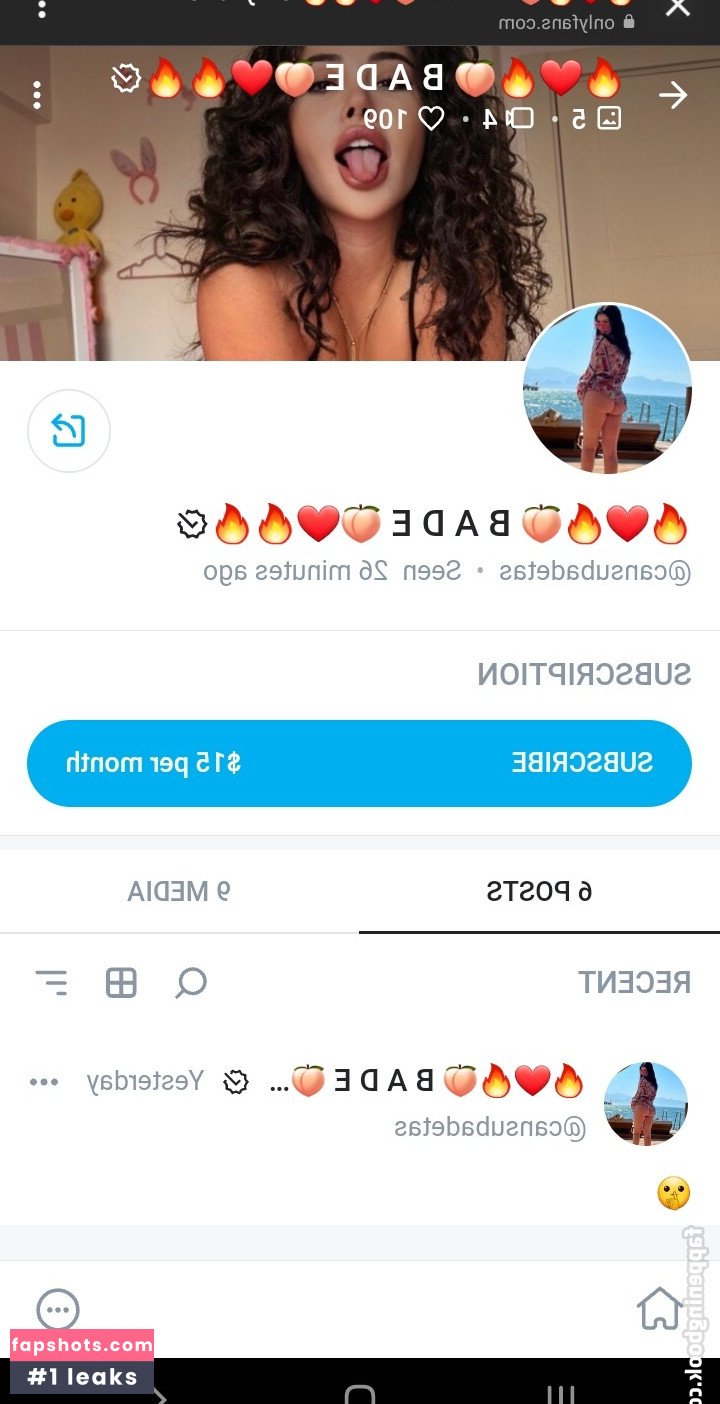This screenshot has height=1404, width=720.
Task: Close the browser tab with the X
Action: click(678, 8)
